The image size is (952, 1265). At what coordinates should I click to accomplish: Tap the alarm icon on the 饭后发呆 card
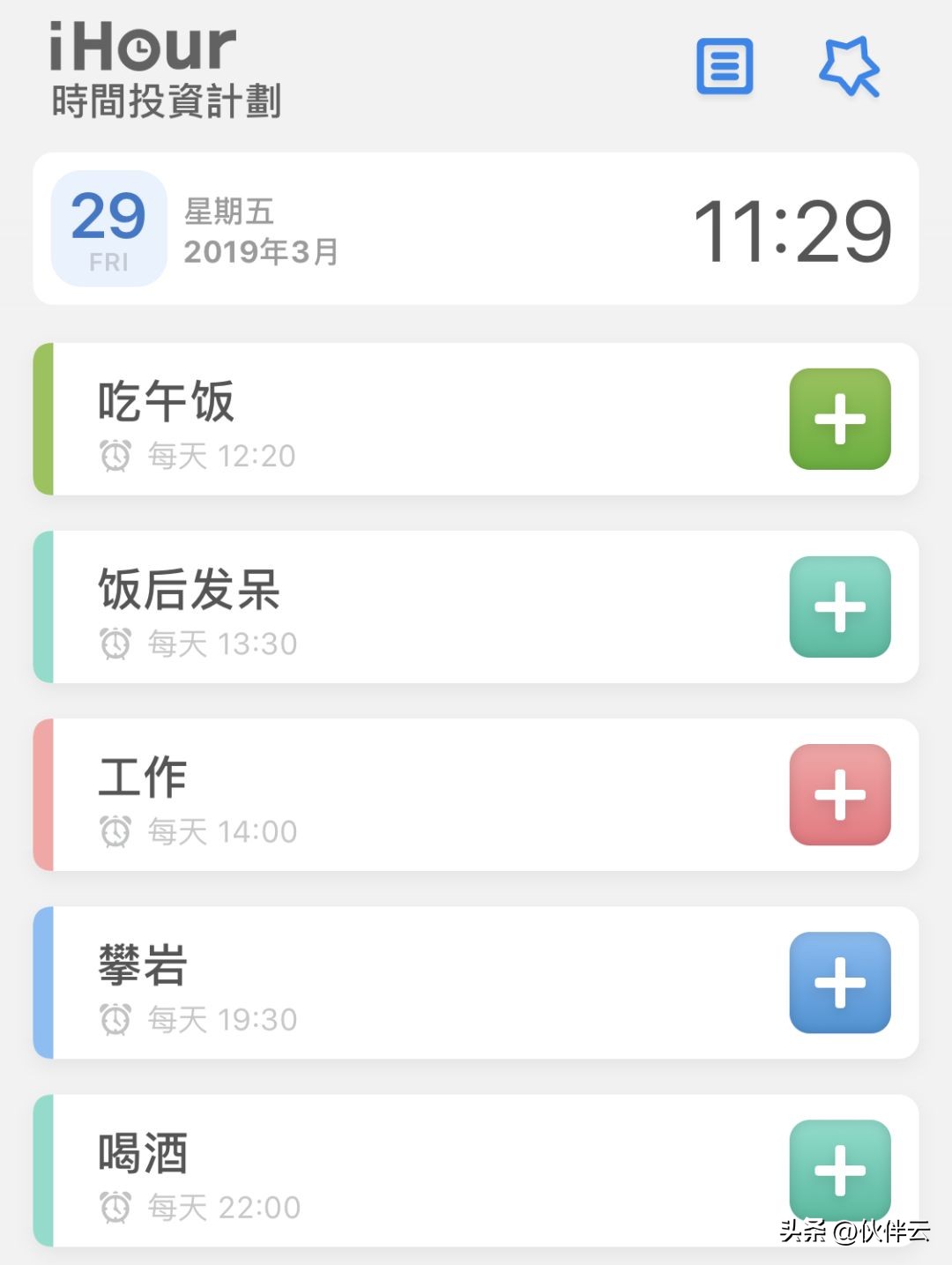(x=115, y=644)
